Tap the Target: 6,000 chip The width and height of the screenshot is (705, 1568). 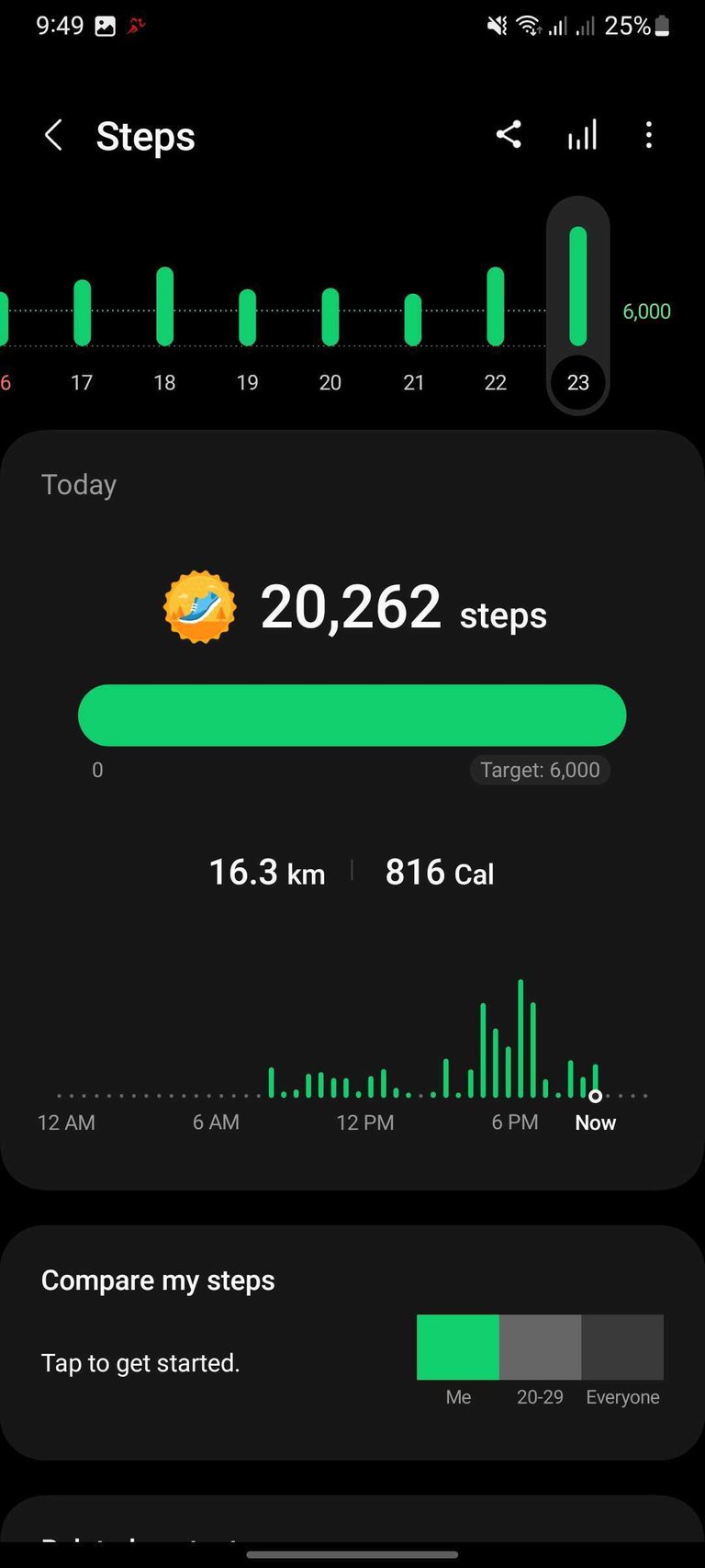540,770
